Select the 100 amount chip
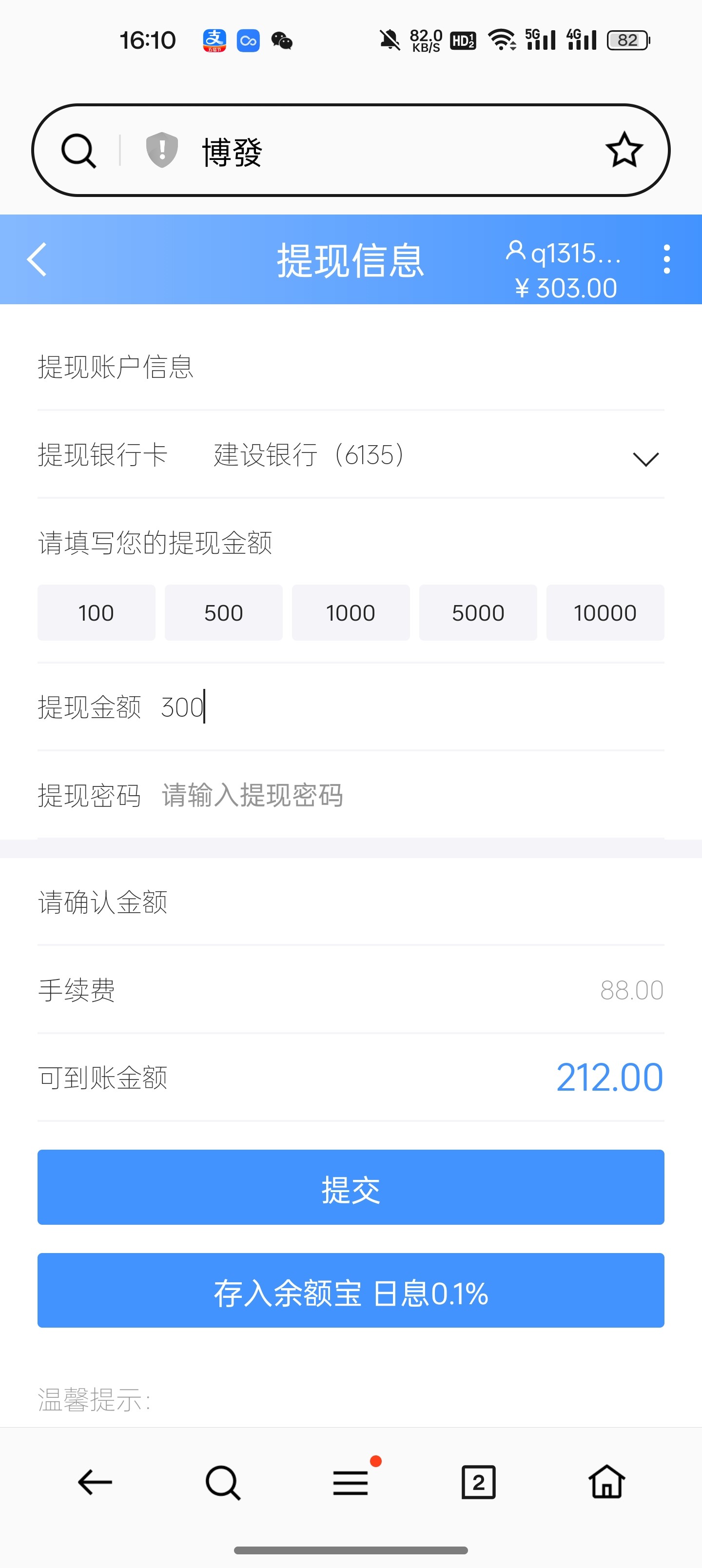The width and height of the screenshot is (702, 1568). click(96, 612)
